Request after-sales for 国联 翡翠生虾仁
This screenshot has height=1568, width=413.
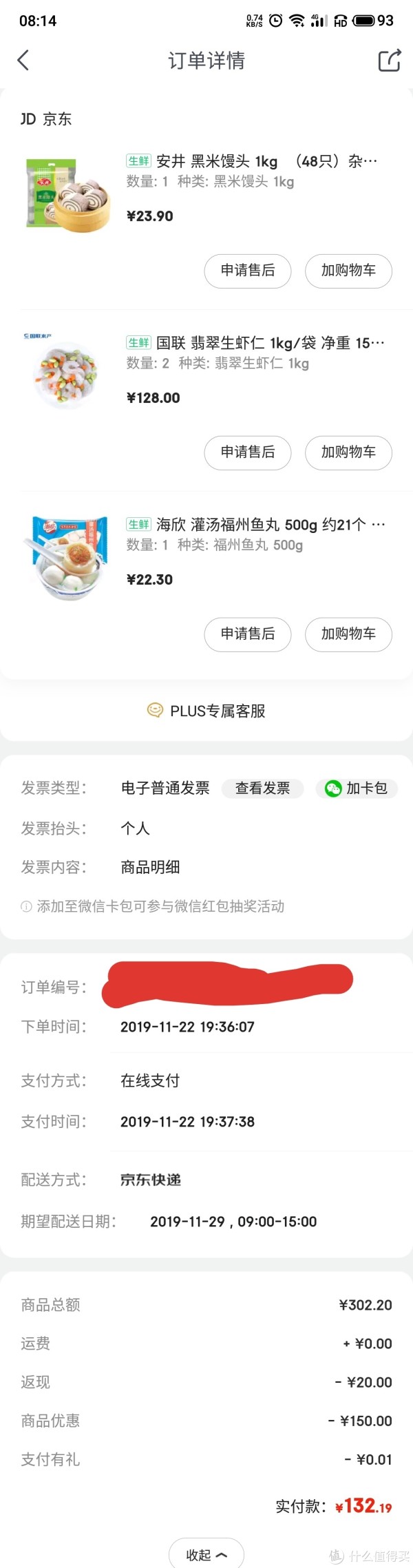point(248,452)
